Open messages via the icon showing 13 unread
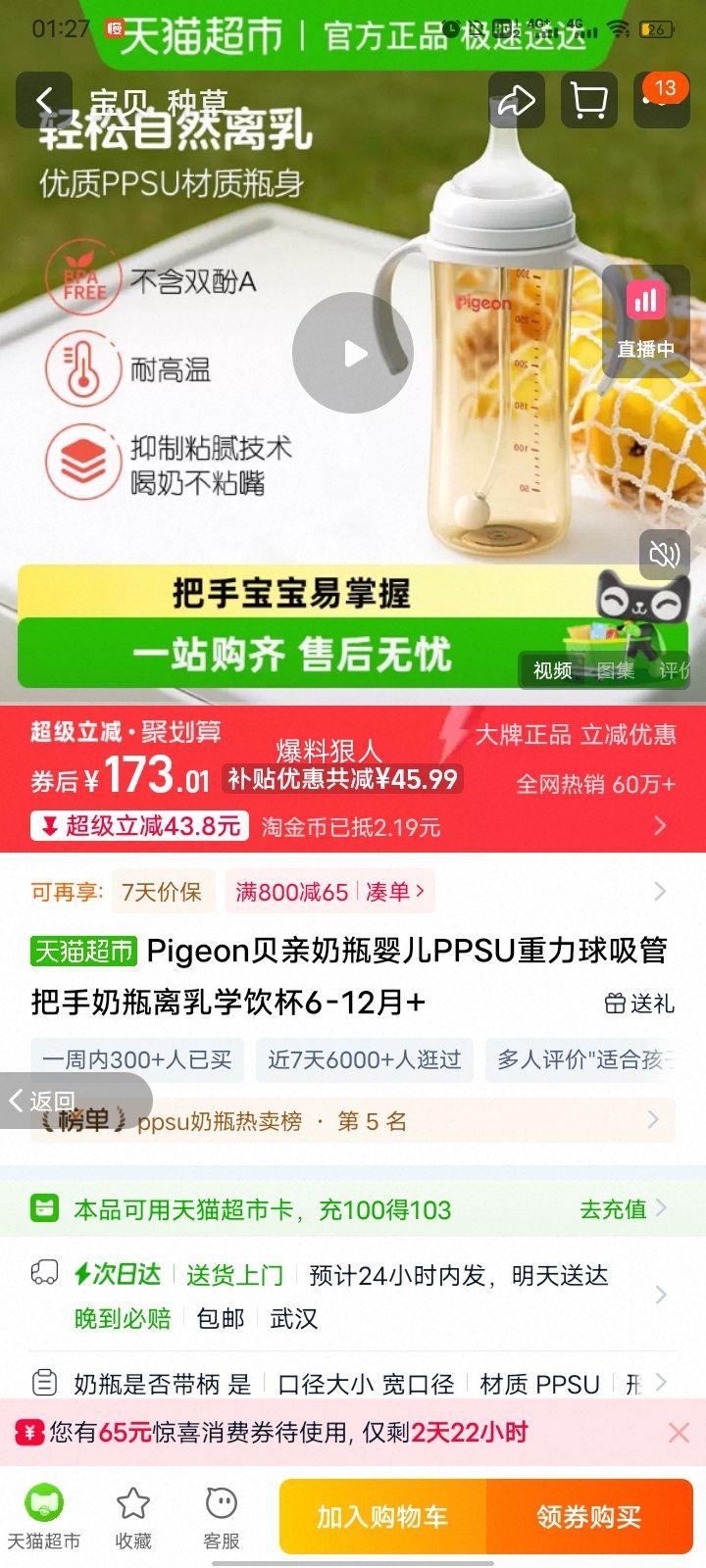 coord(661,101)
